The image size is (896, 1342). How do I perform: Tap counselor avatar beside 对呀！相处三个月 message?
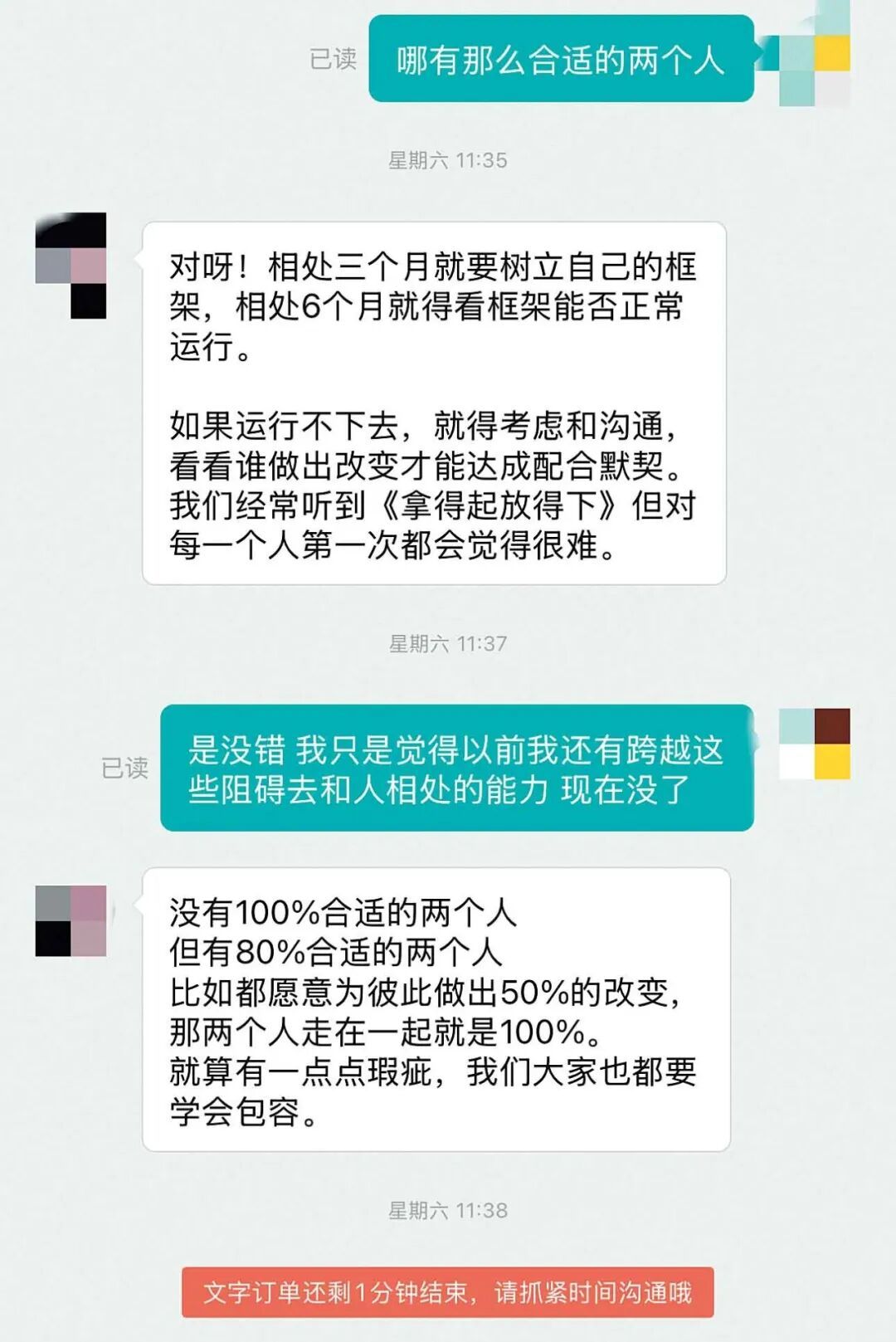tap(71, 266)
